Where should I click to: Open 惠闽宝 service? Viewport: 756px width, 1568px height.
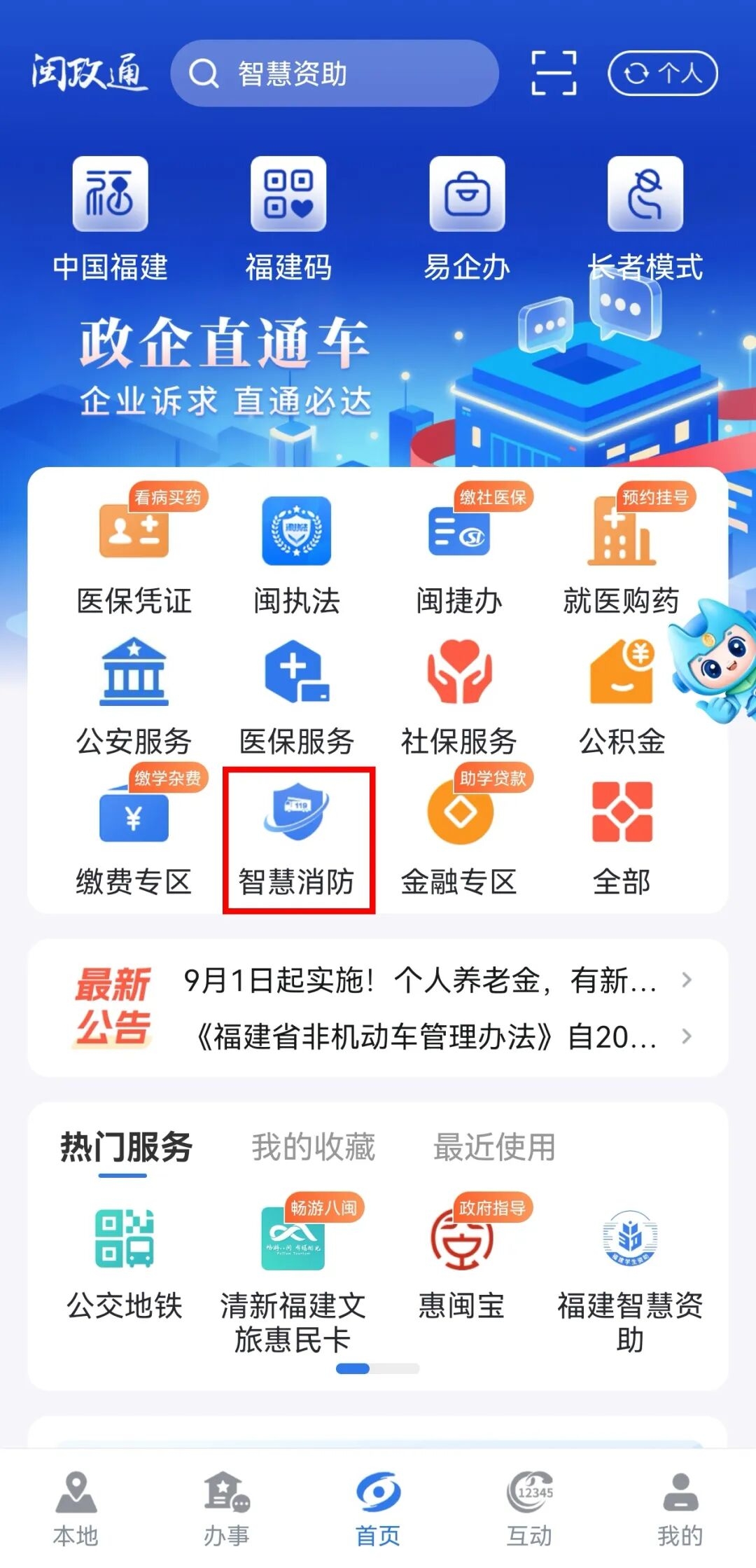click(x=461, y=1262)
